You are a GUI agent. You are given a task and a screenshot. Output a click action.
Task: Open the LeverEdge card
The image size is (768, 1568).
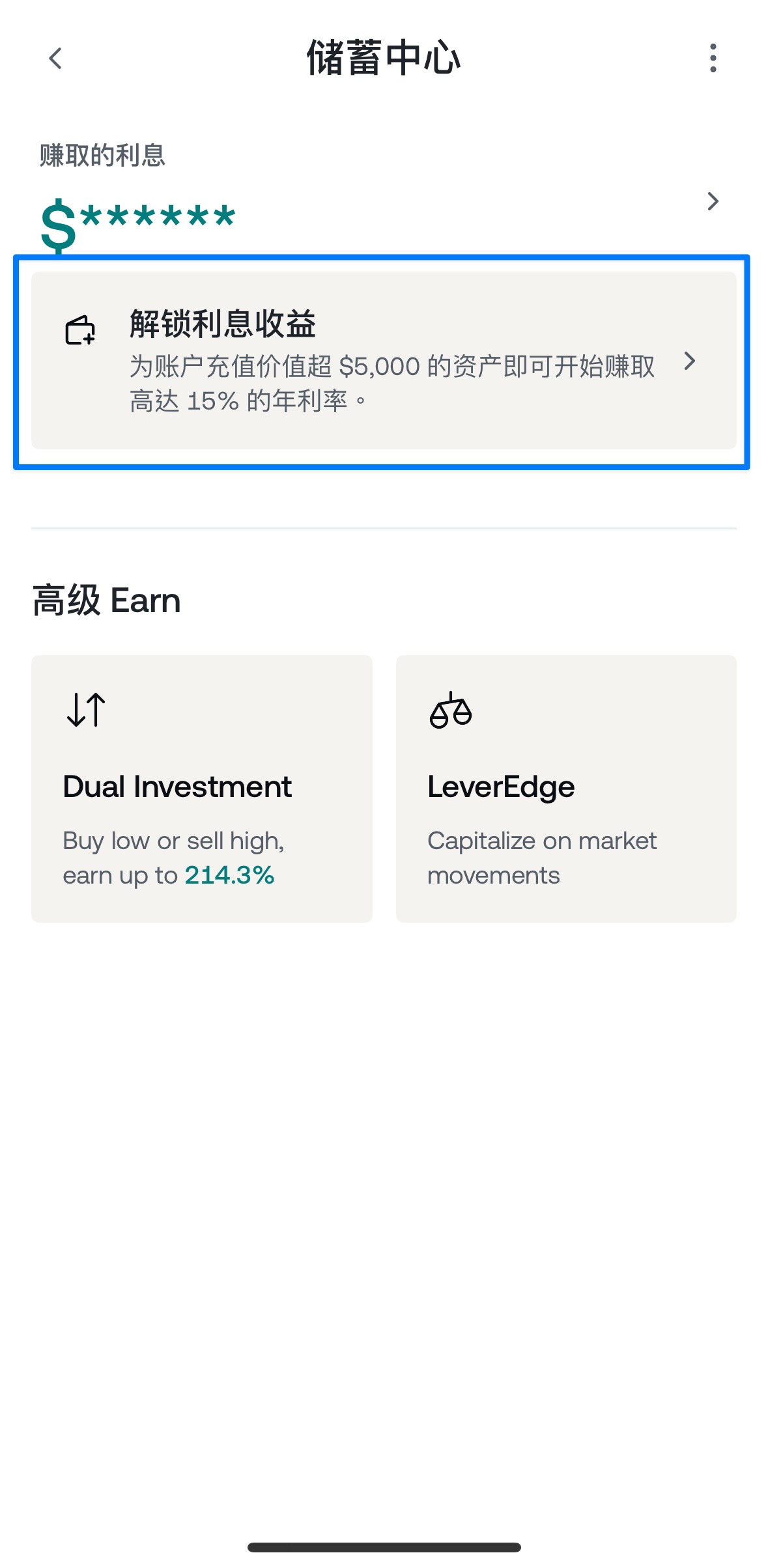point(566,789)
